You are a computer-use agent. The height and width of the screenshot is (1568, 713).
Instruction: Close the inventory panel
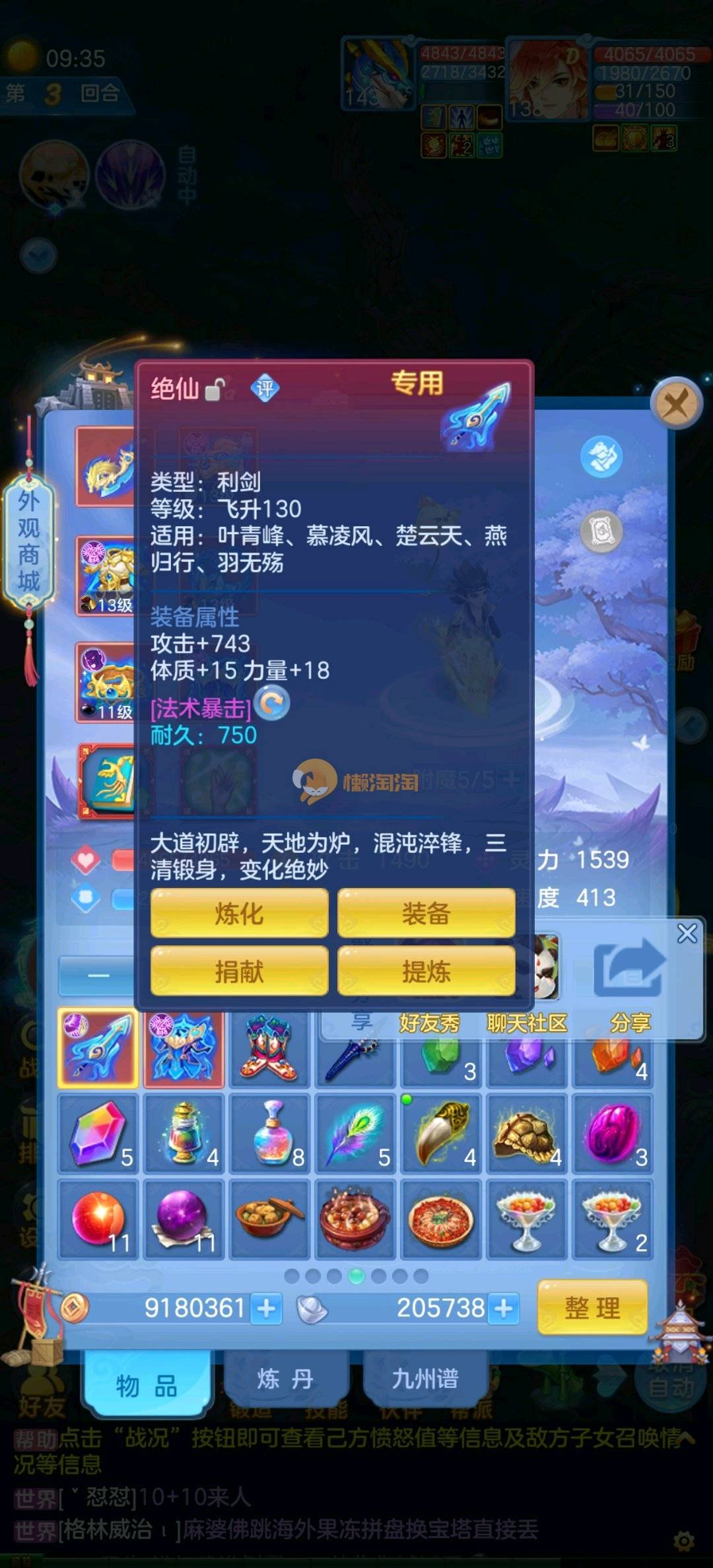(675, 403)
